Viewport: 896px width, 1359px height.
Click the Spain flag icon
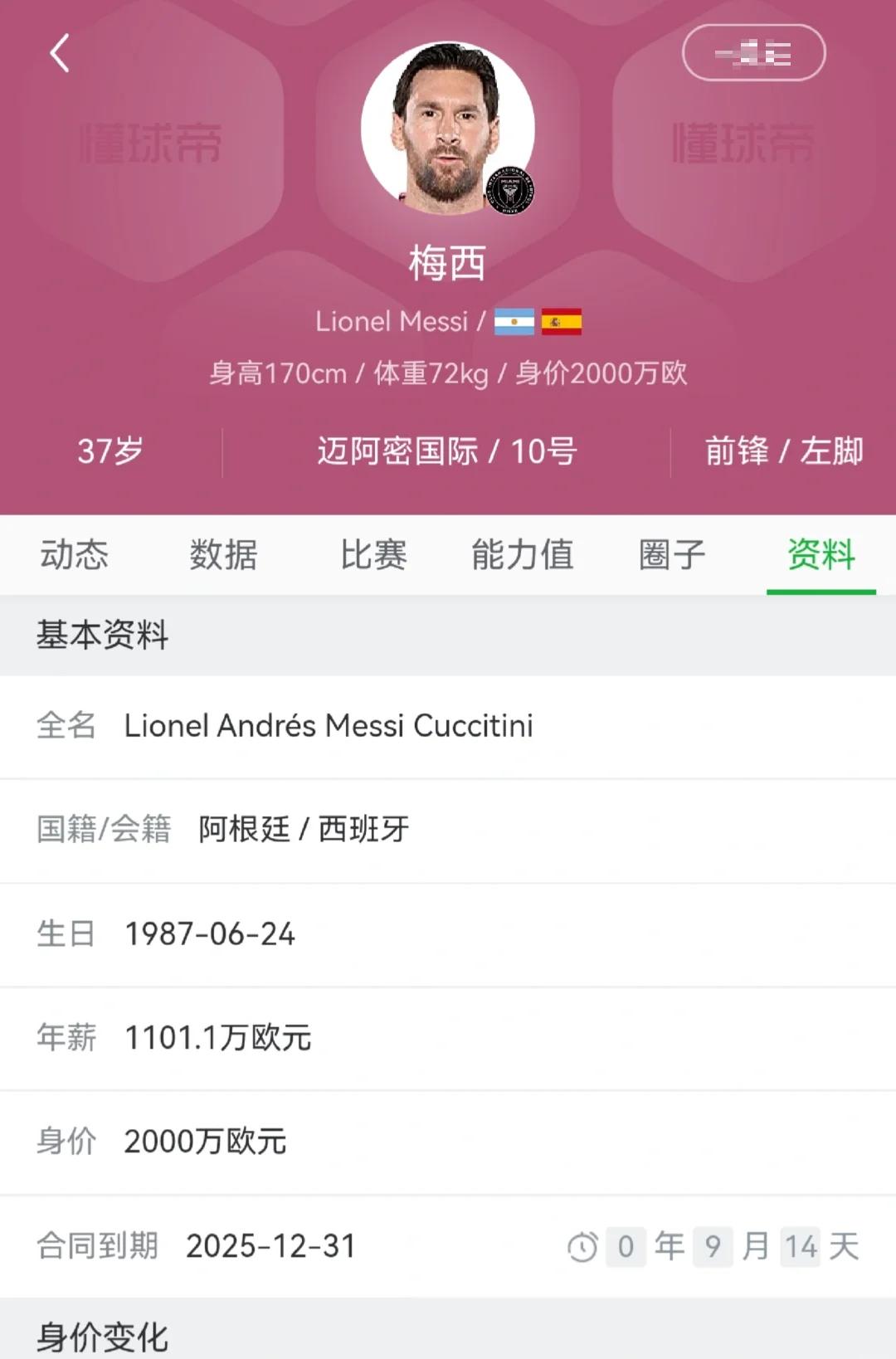point(561,320)
